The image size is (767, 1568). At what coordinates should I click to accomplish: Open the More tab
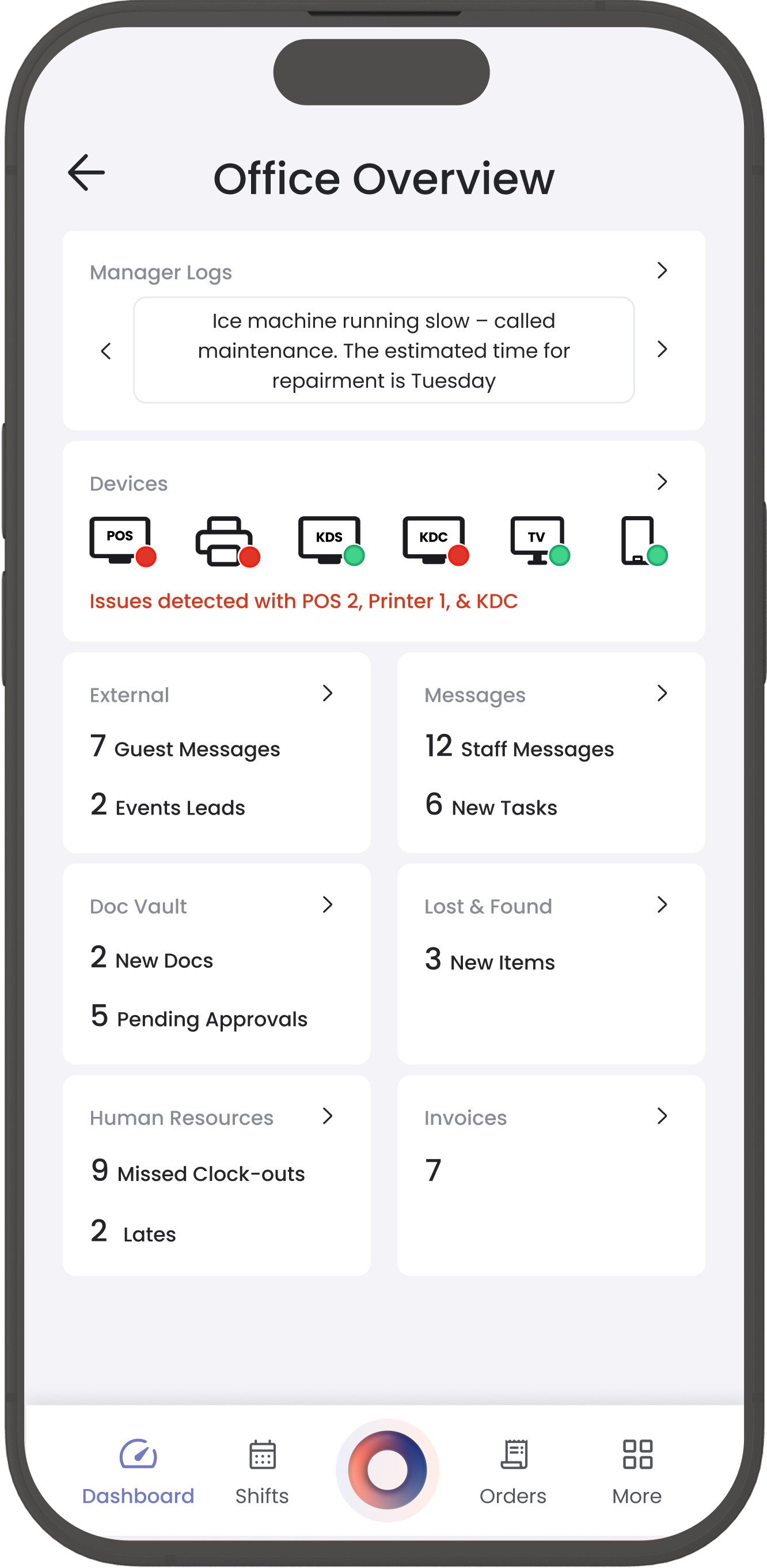click(637, 1471)
